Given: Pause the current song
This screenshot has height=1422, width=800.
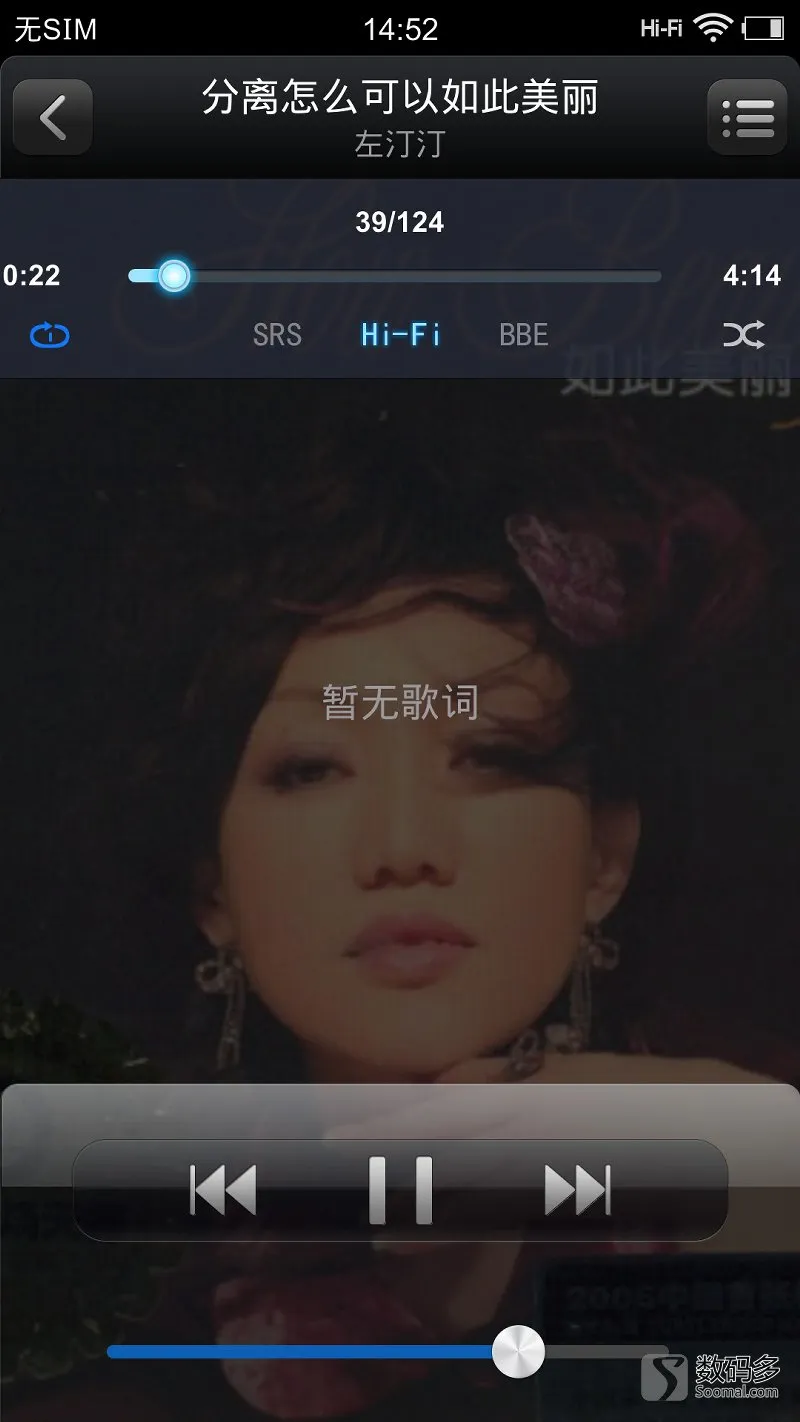Looking at the screenshot, I should tap(401, 1190).
